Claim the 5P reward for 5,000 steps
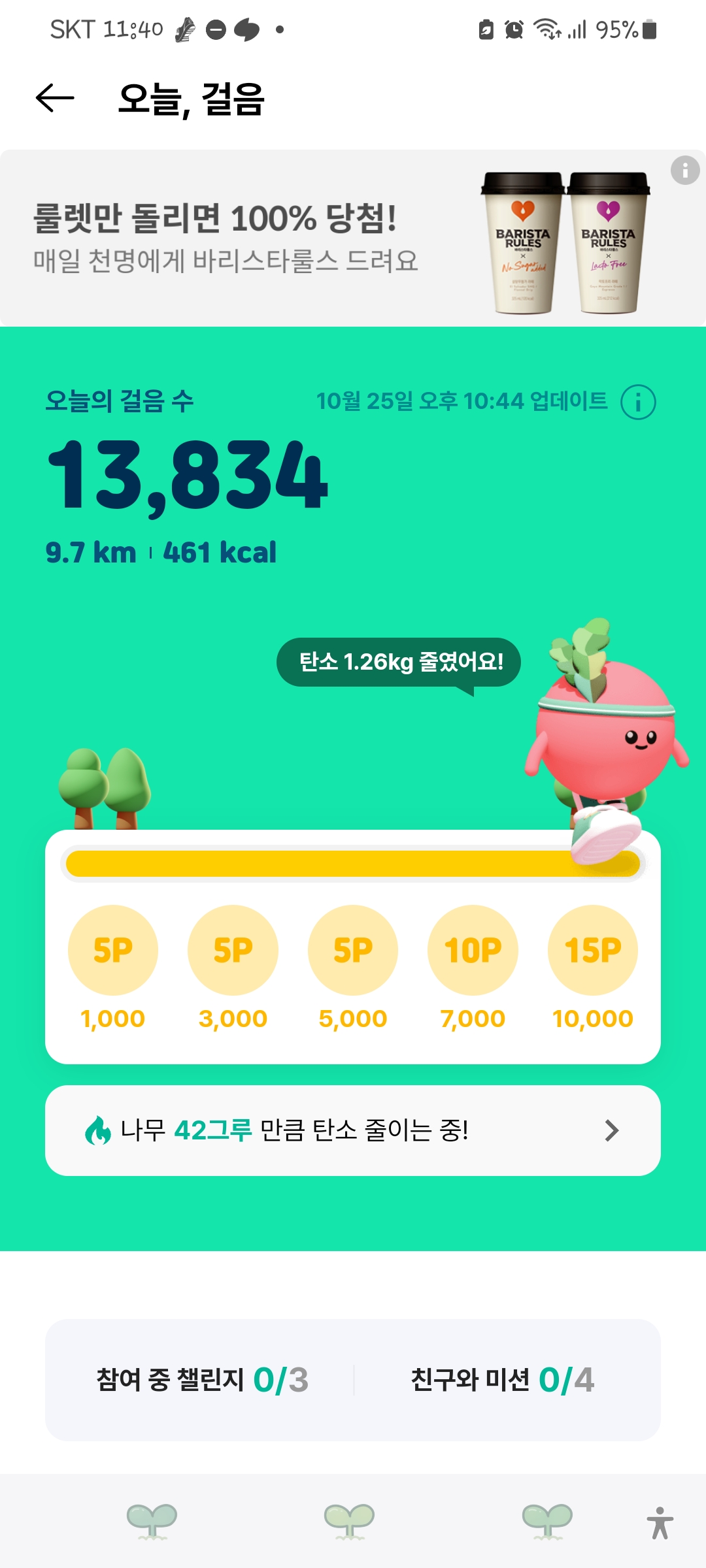The height and width of the screenshot is (1568, 706). [353, 949]
